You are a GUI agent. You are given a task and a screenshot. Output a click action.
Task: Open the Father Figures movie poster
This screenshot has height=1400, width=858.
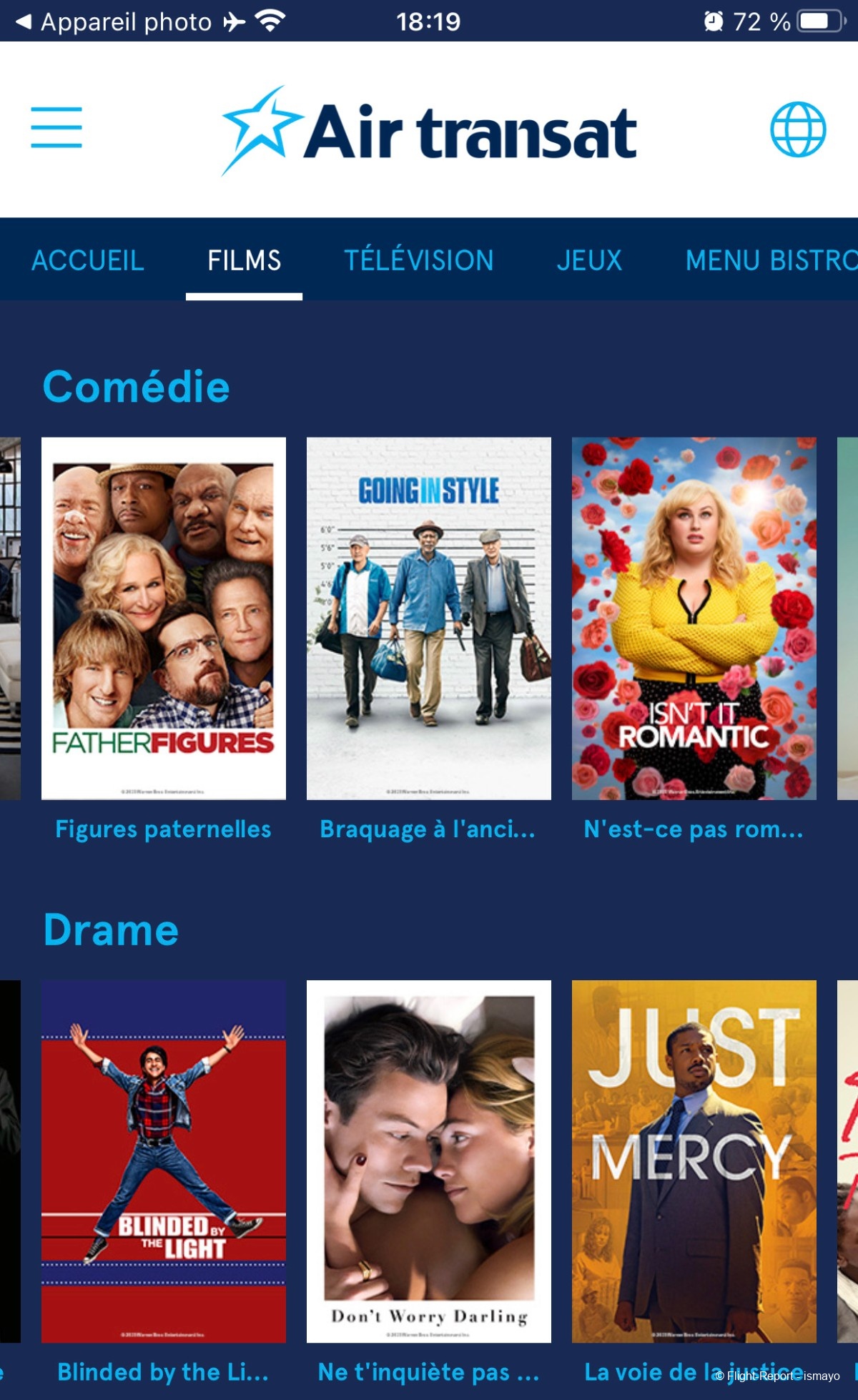[164, 618]
